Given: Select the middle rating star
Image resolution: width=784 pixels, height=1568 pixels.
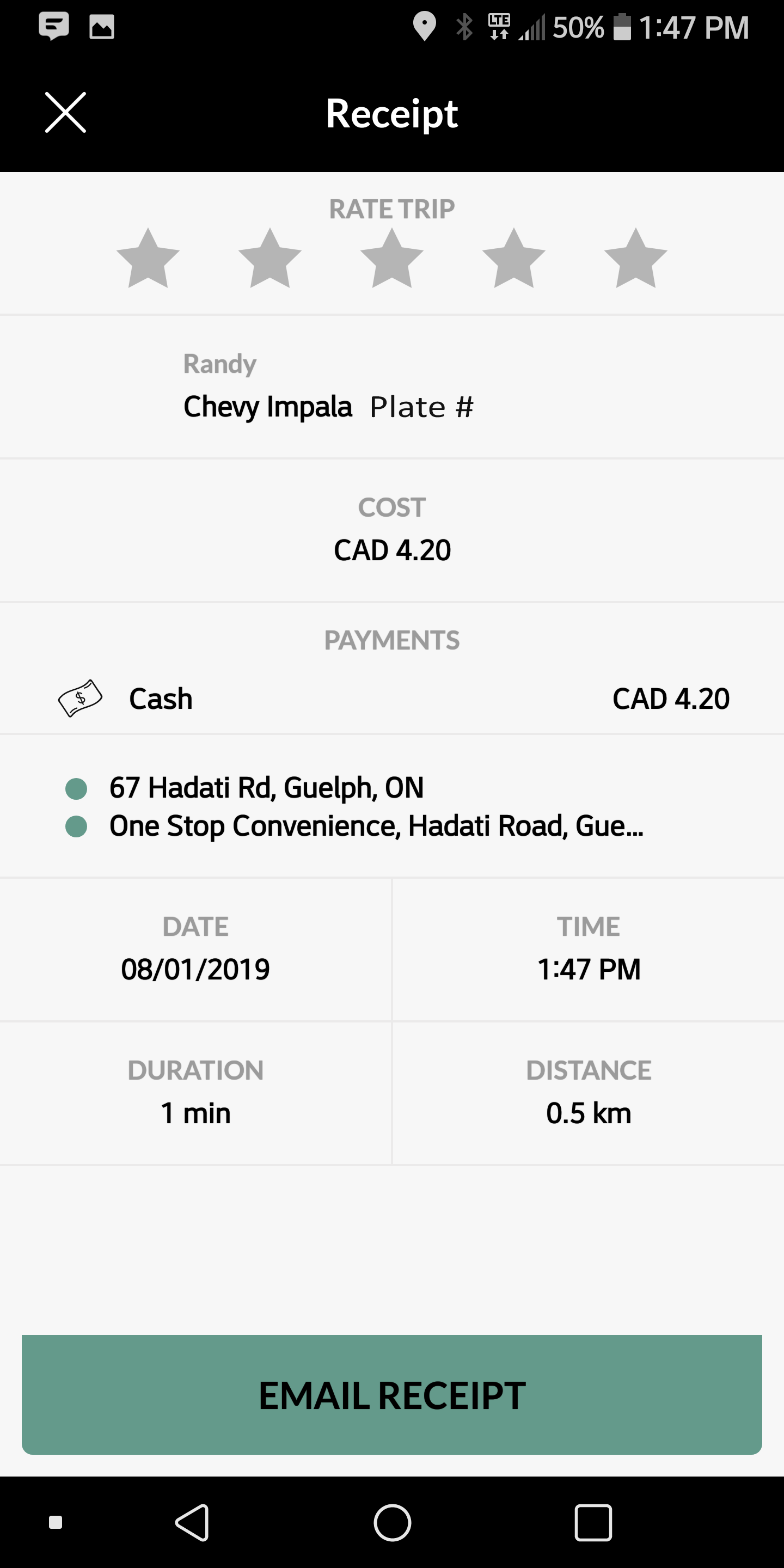Looking at the screenshot, I should [x=393, y=261].
